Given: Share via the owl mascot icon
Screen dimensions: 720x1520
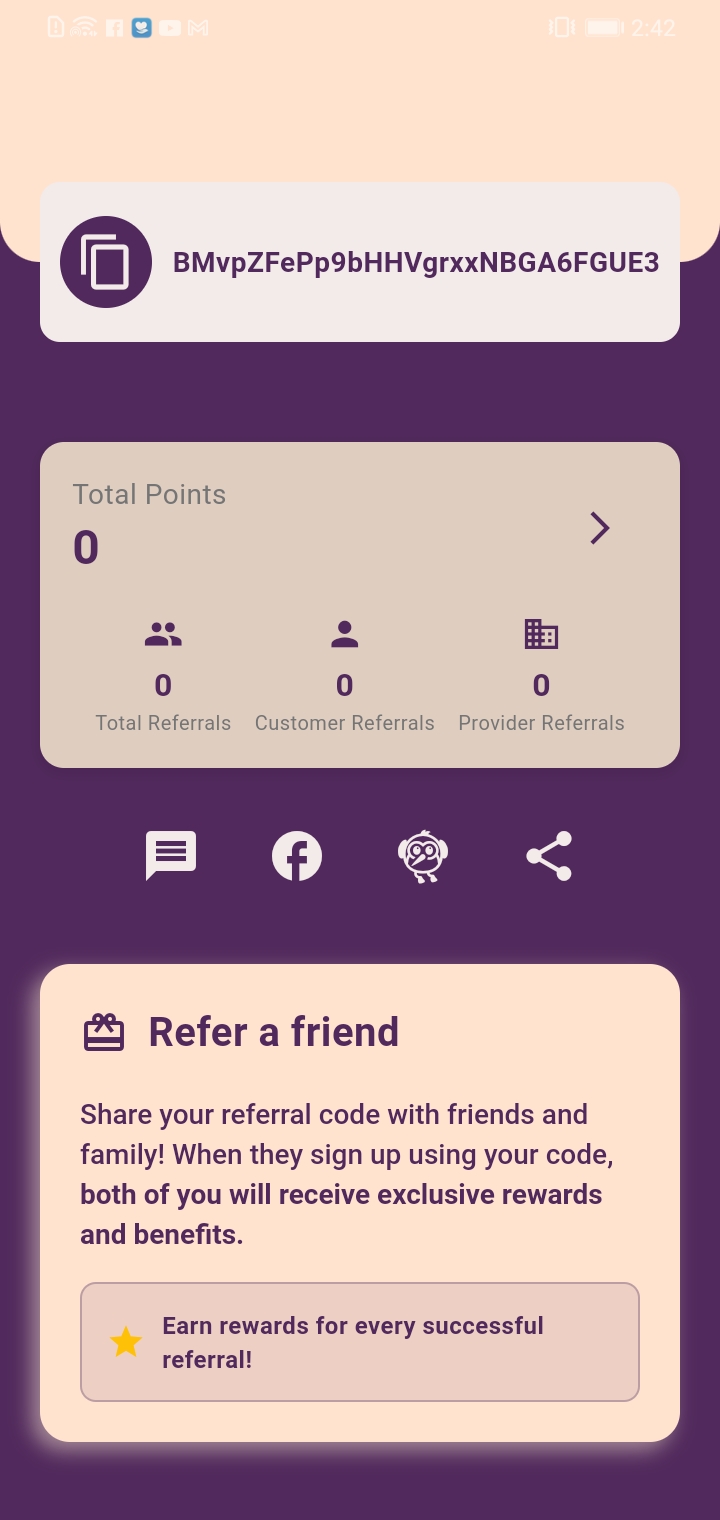Looking at the screenshot, I should tap(423, 856).
